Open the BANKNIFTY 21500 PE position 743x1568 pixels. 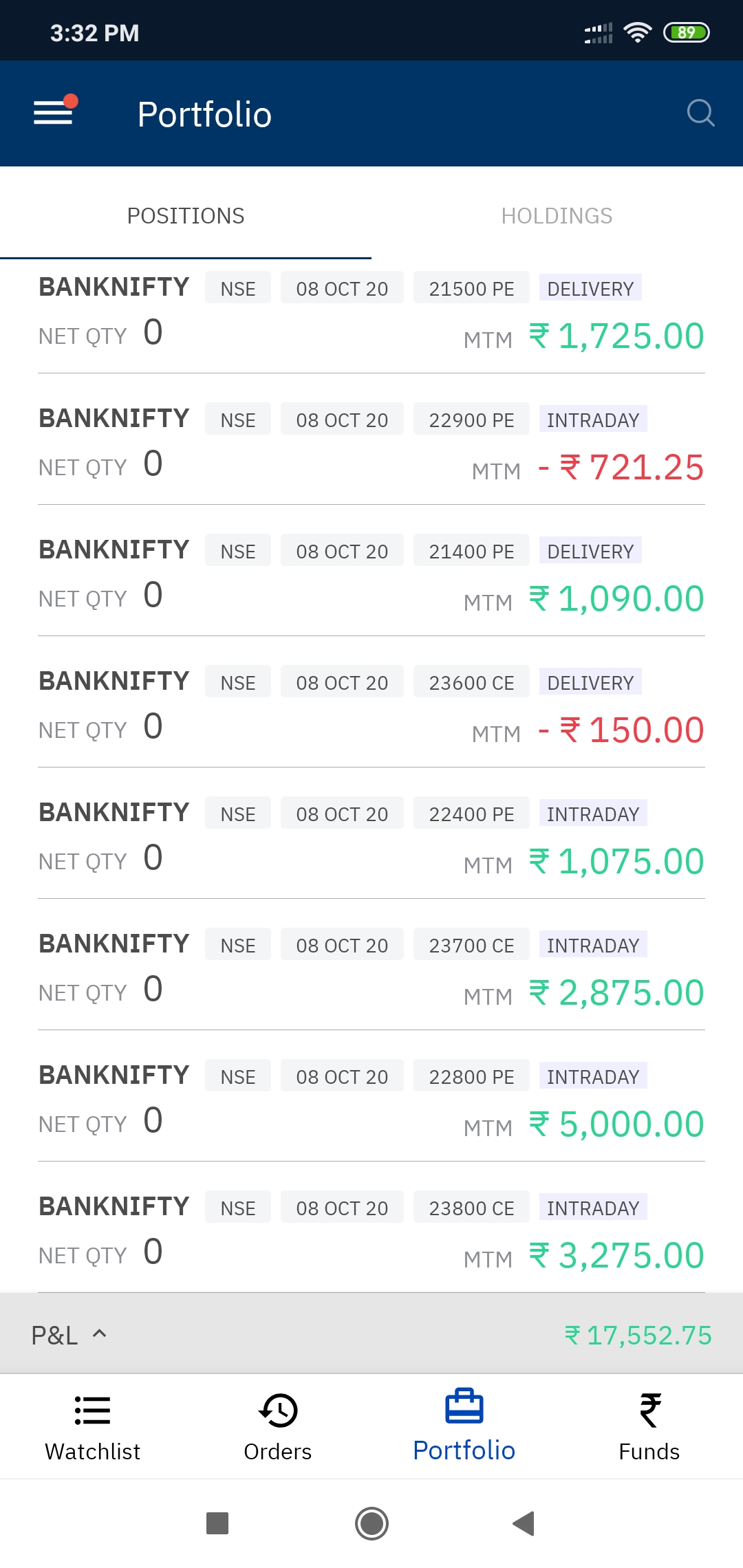coord(371,316)
